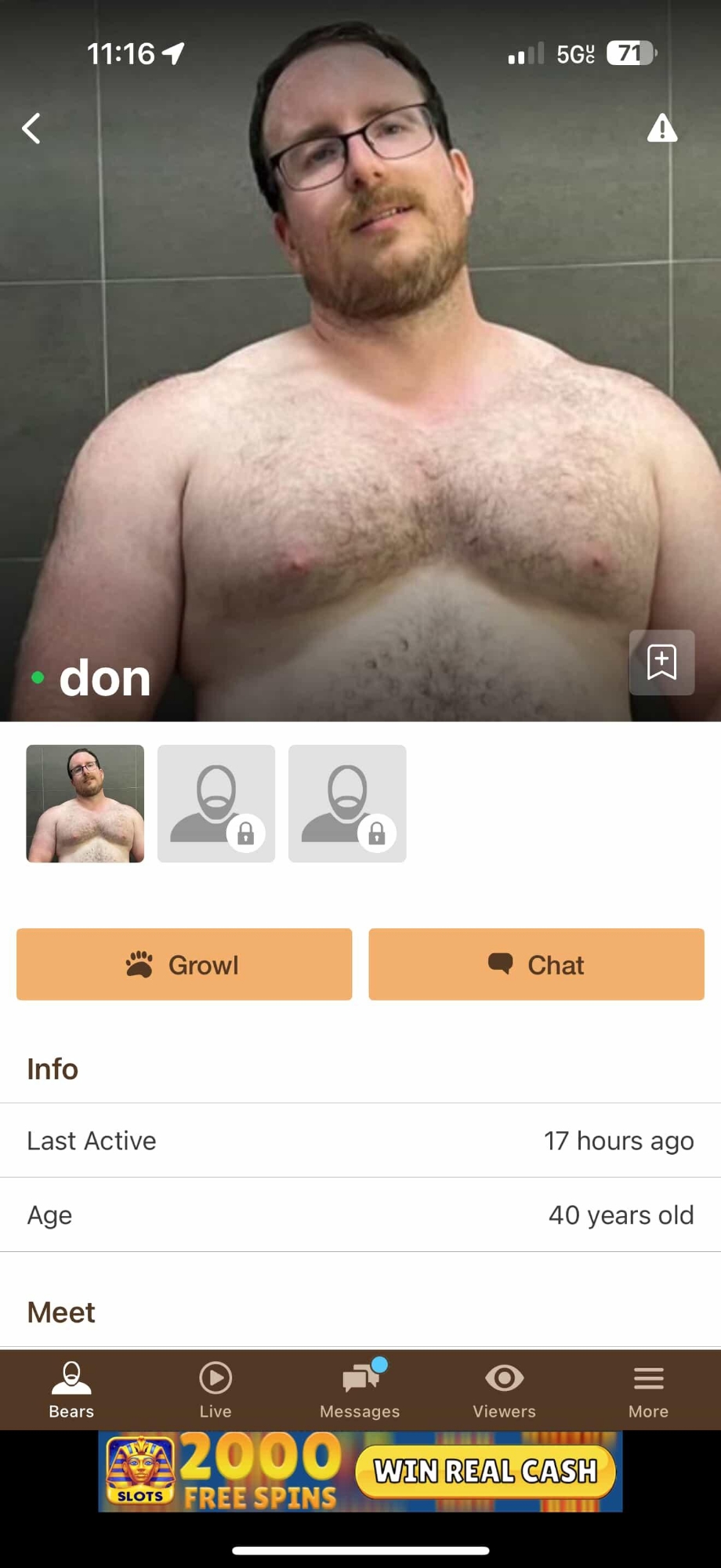The image size is (721, 1568).
Task: Switch to the Live tab
Action: tap(216, 1390)
